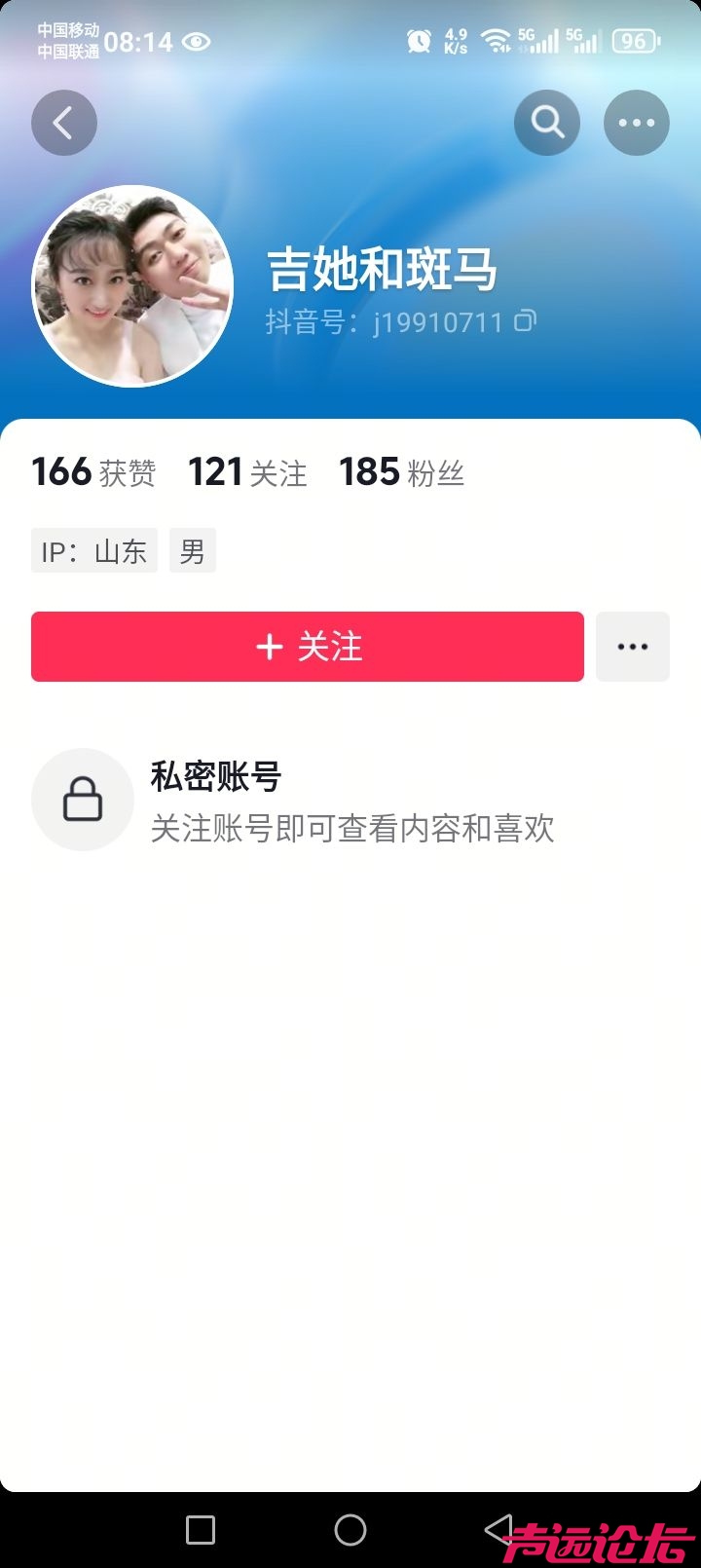Copy the Douyin ID j19910711
Viewport: 701px width, 1568px height.
point(525,321)
